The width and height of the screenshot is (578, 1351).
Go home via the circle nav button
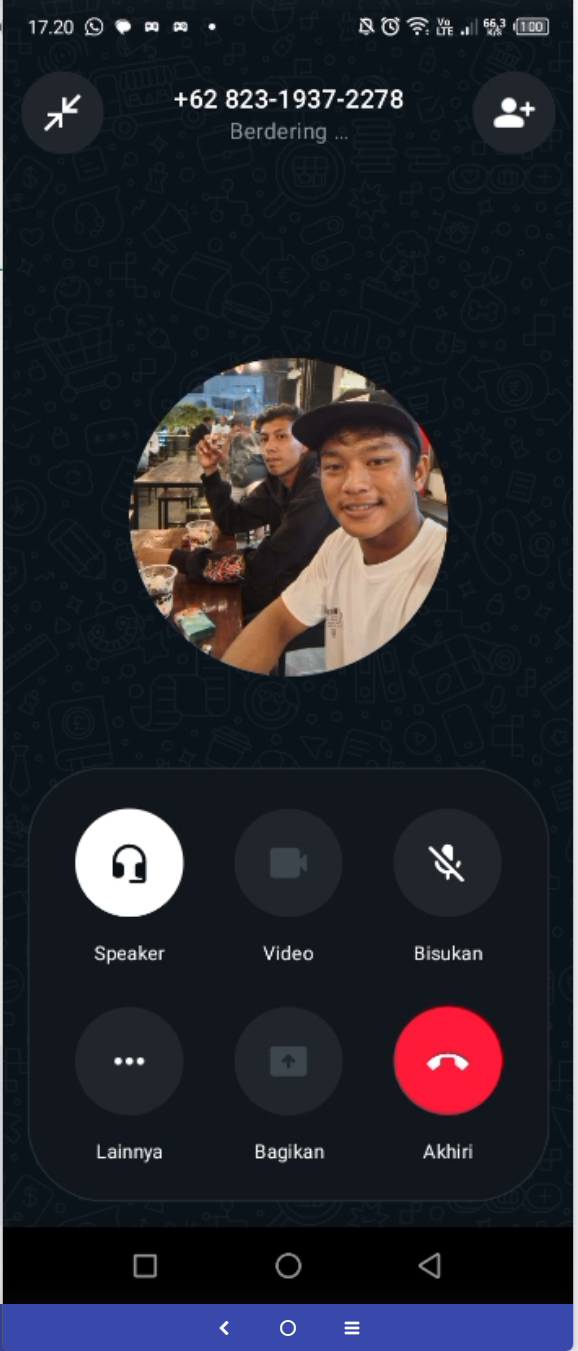pos(288,1266)
